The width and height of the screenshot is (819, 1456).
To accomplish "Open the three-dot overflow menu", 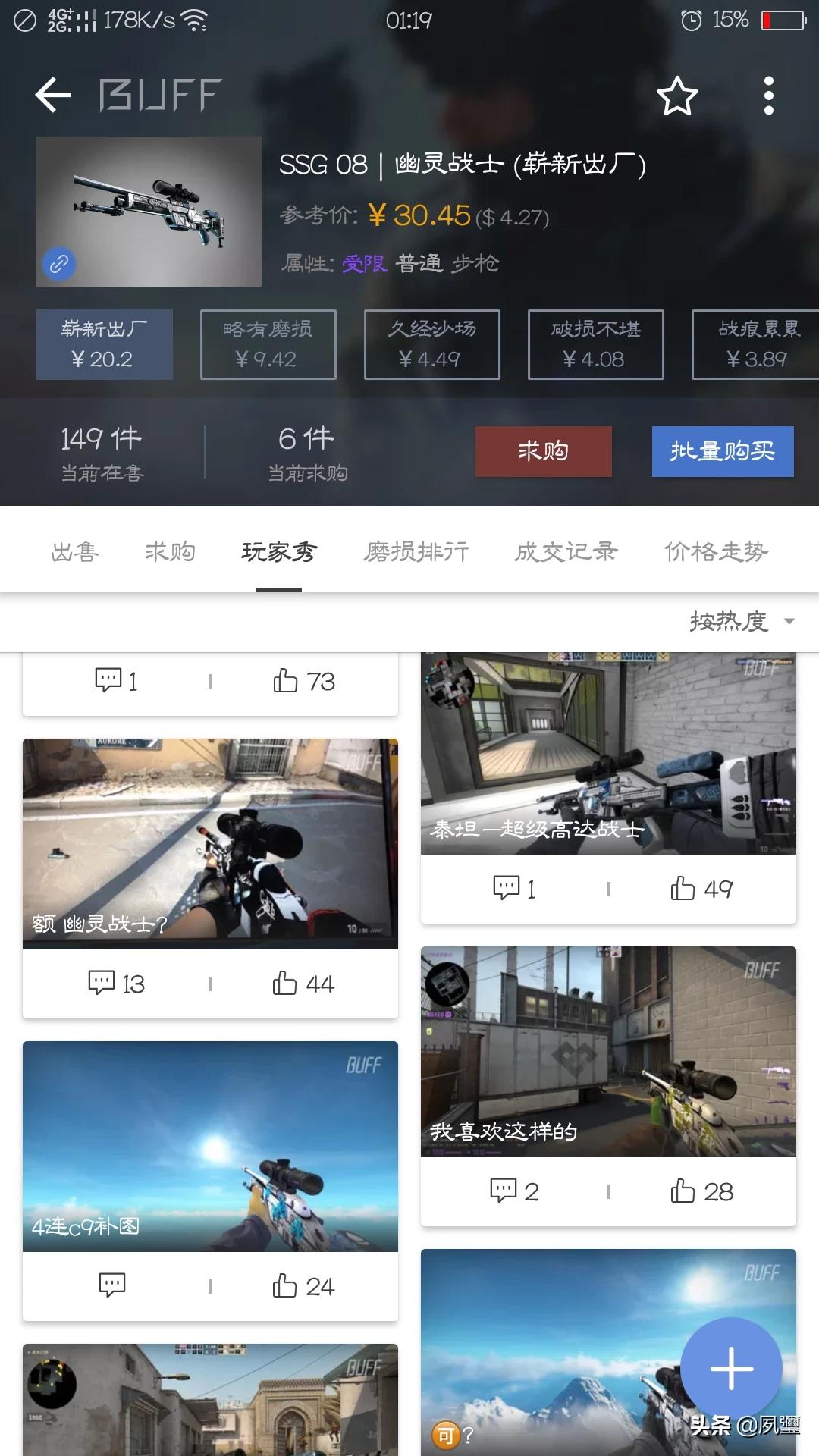I will click(768, 96).
